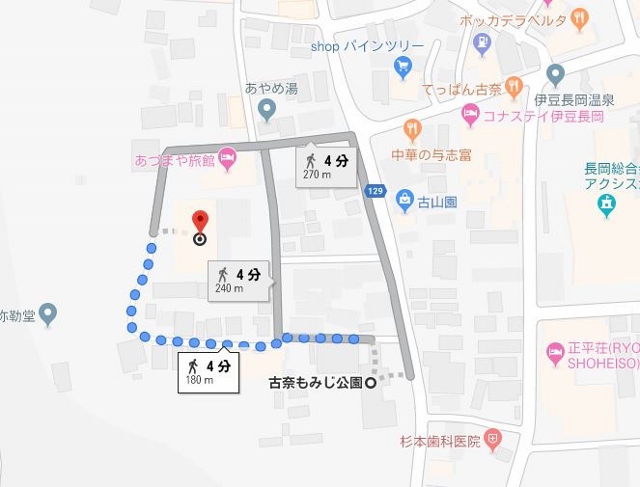Open 古山園 shop marker

404,200
